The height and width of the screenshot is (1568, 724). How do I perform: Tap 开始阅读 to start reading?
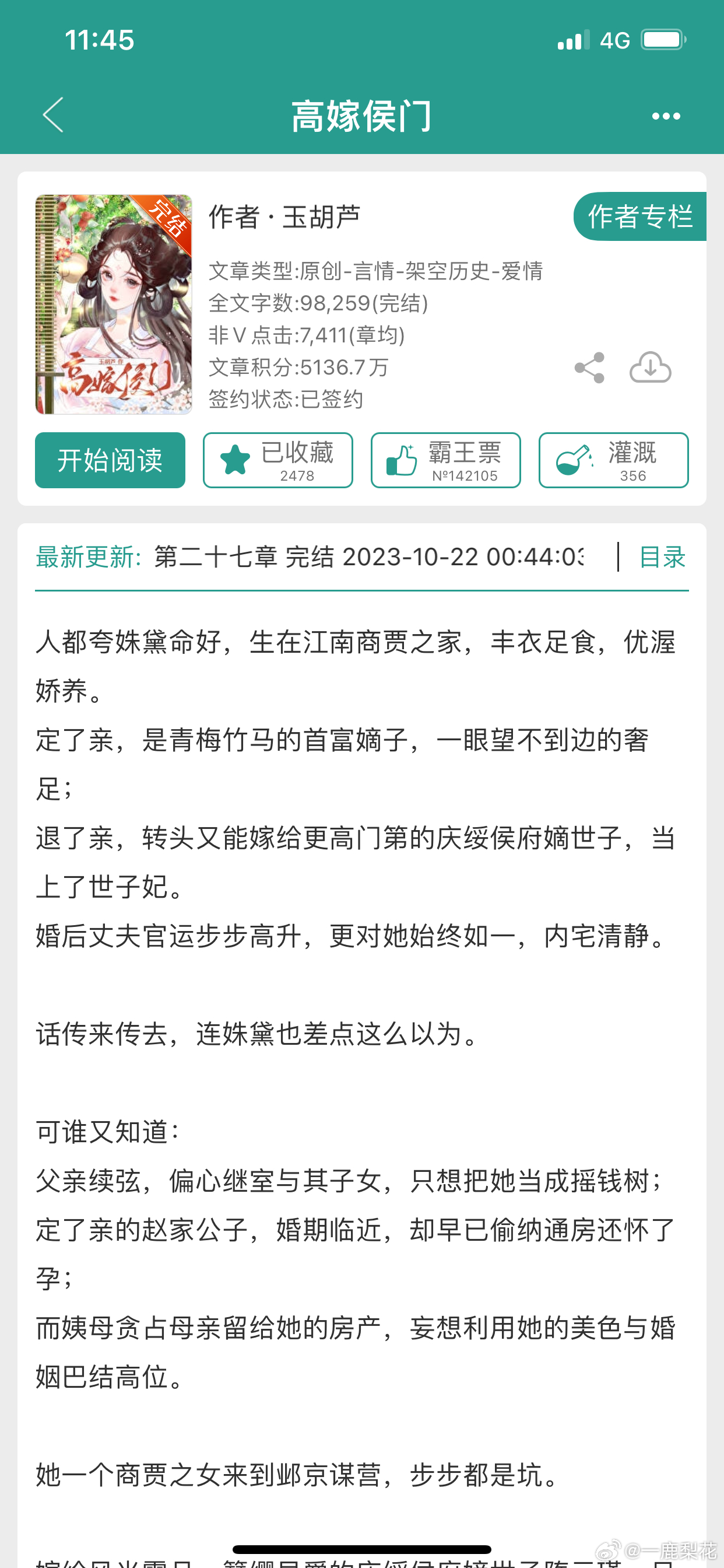click(110, 460)
